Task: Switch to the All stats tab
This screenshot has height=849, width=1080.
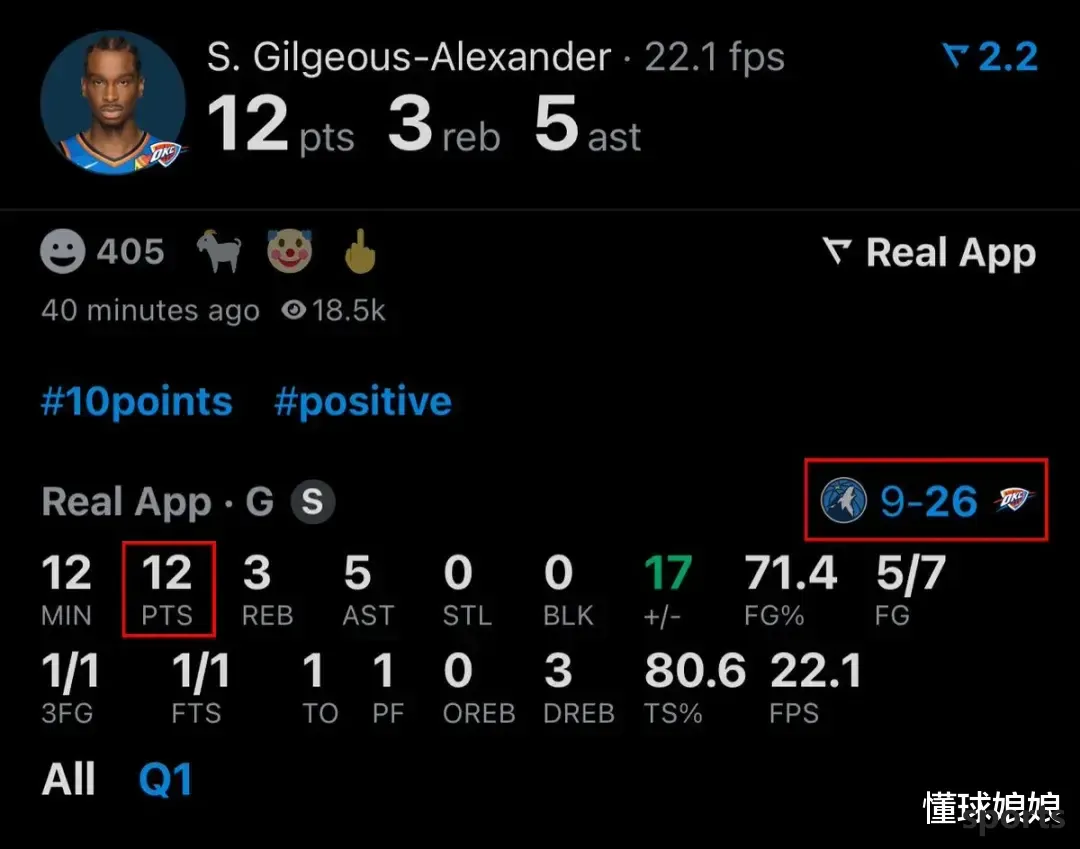Action: pyautogui.click(x=69, y=779)
